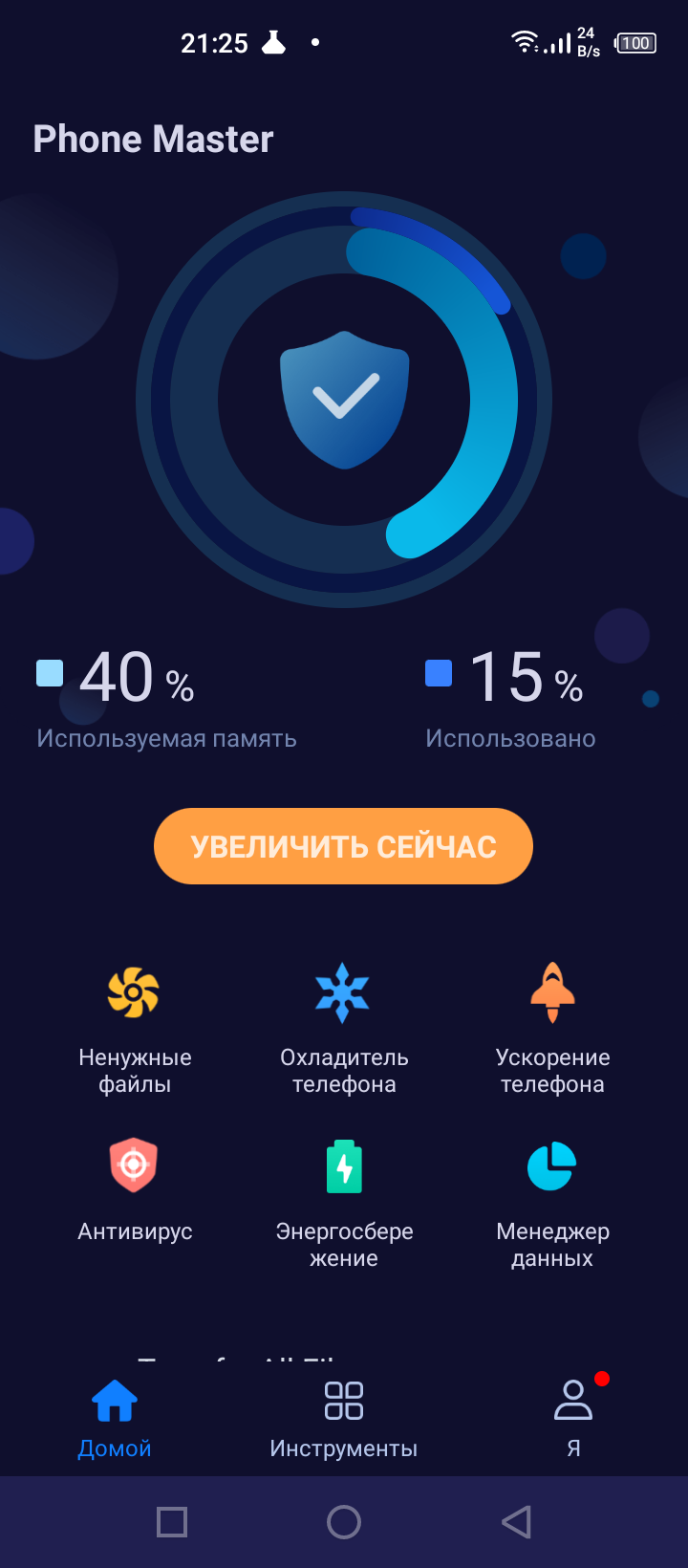The width and height of the screenshot is (688, 1568).
Task: Tap the system back button
Action: click(x=516, y=1522)
